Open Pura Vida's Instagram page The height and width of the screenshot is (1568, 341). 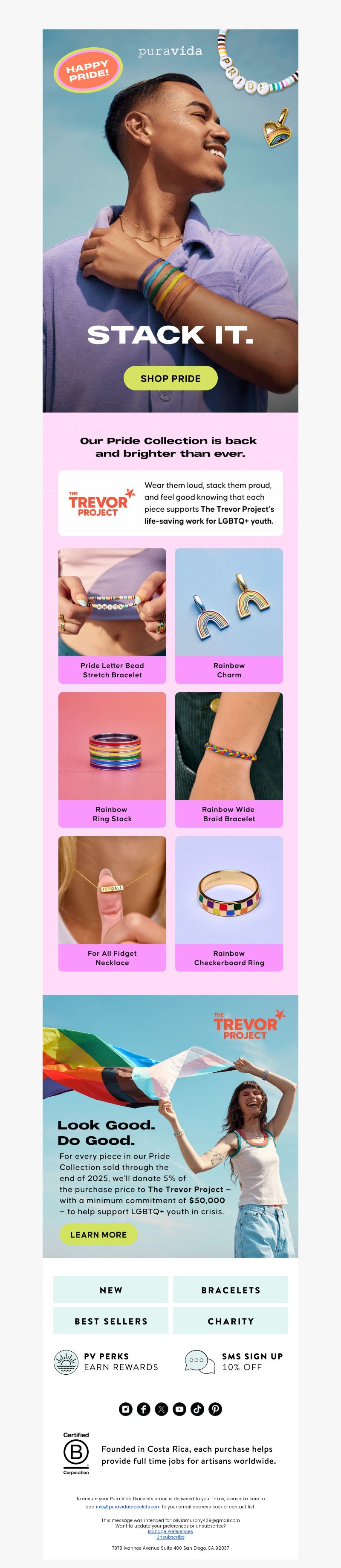tap(125, 1408)
